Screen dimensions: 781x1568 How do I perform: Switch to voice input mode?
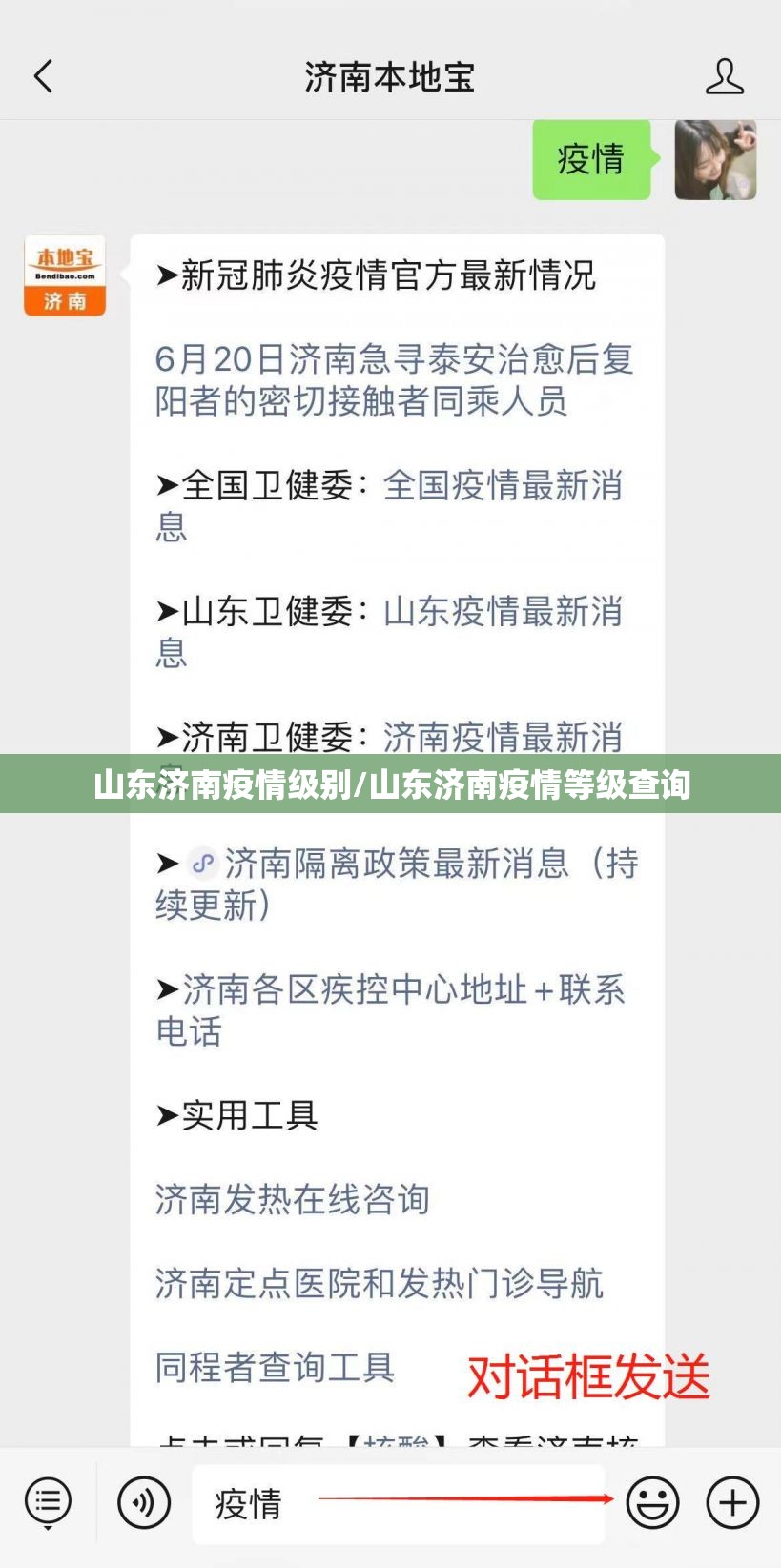(x=144, y=1503)
